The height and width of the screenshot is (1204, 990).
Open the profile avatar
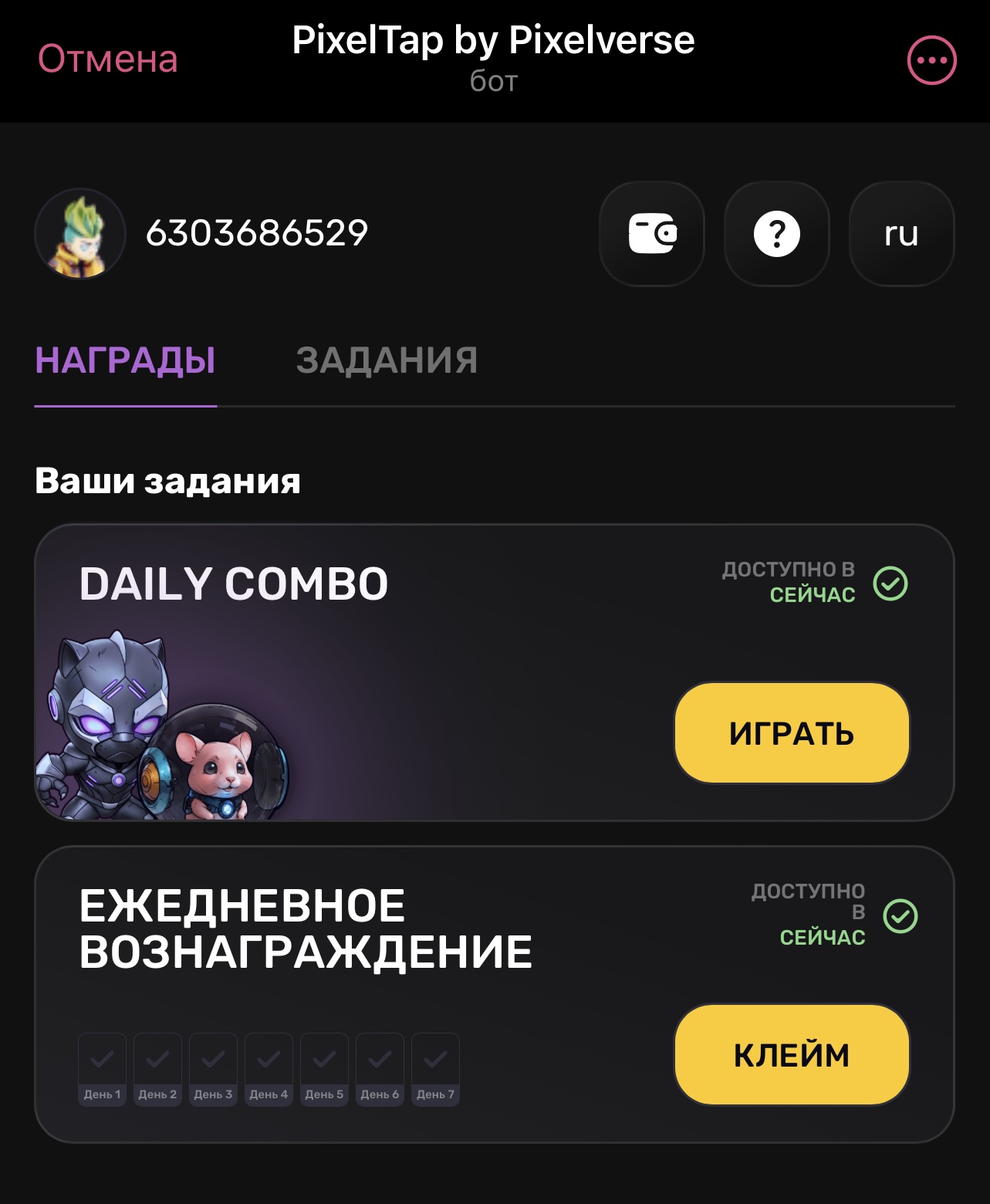(x=80, y=234)
